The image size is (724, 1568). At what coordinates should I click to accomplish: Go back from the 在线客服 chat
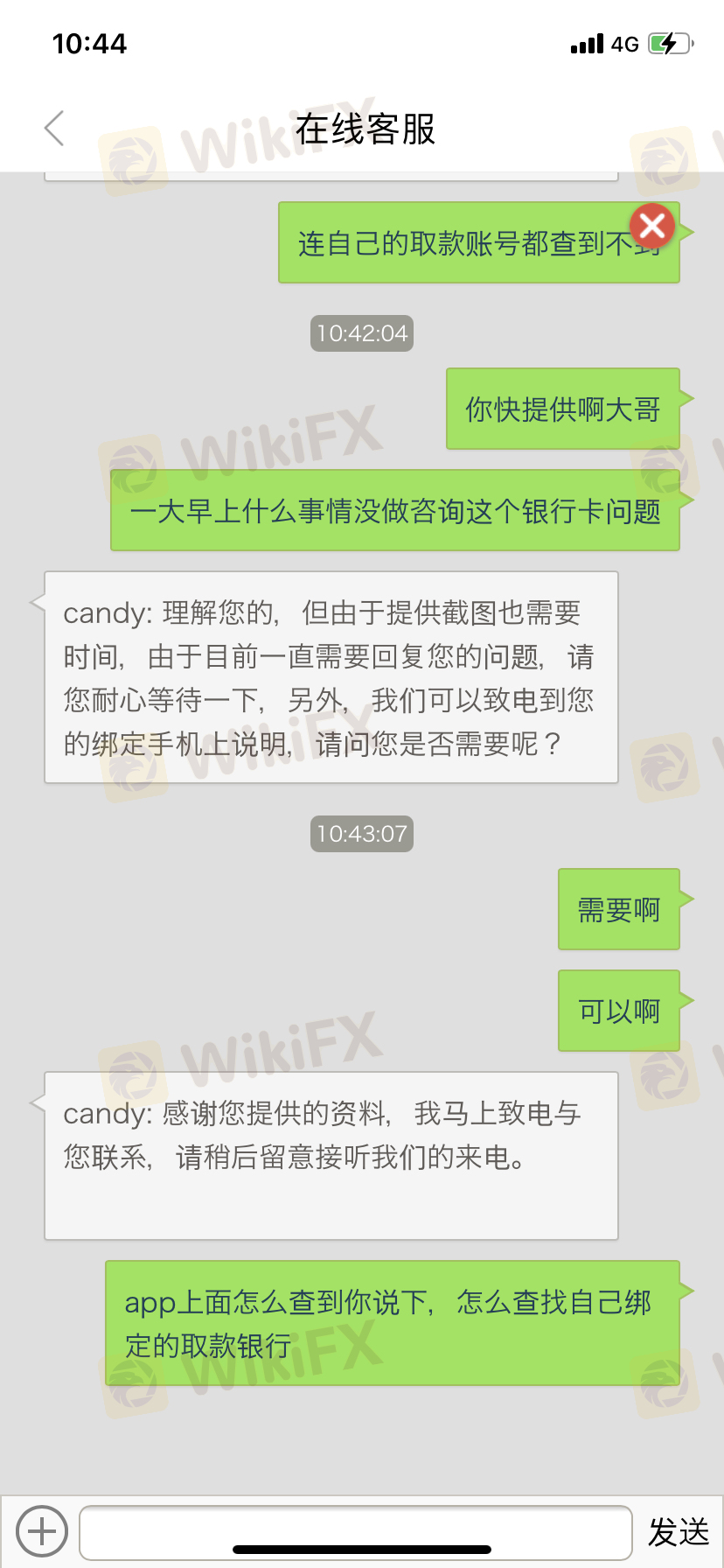coord(54,129)
